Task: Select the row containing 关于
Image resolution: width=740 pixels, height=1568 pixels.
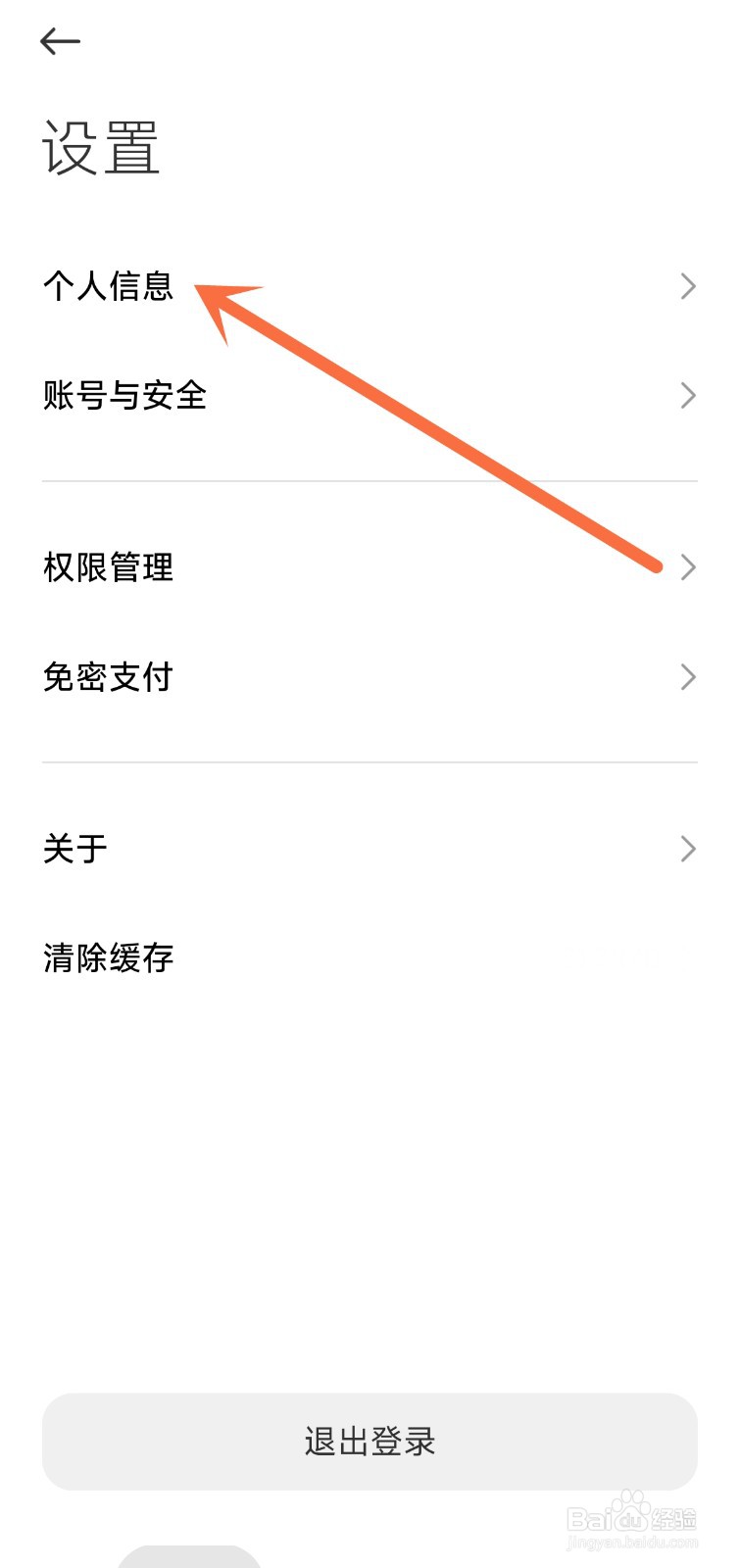Action: click(370, 849)
